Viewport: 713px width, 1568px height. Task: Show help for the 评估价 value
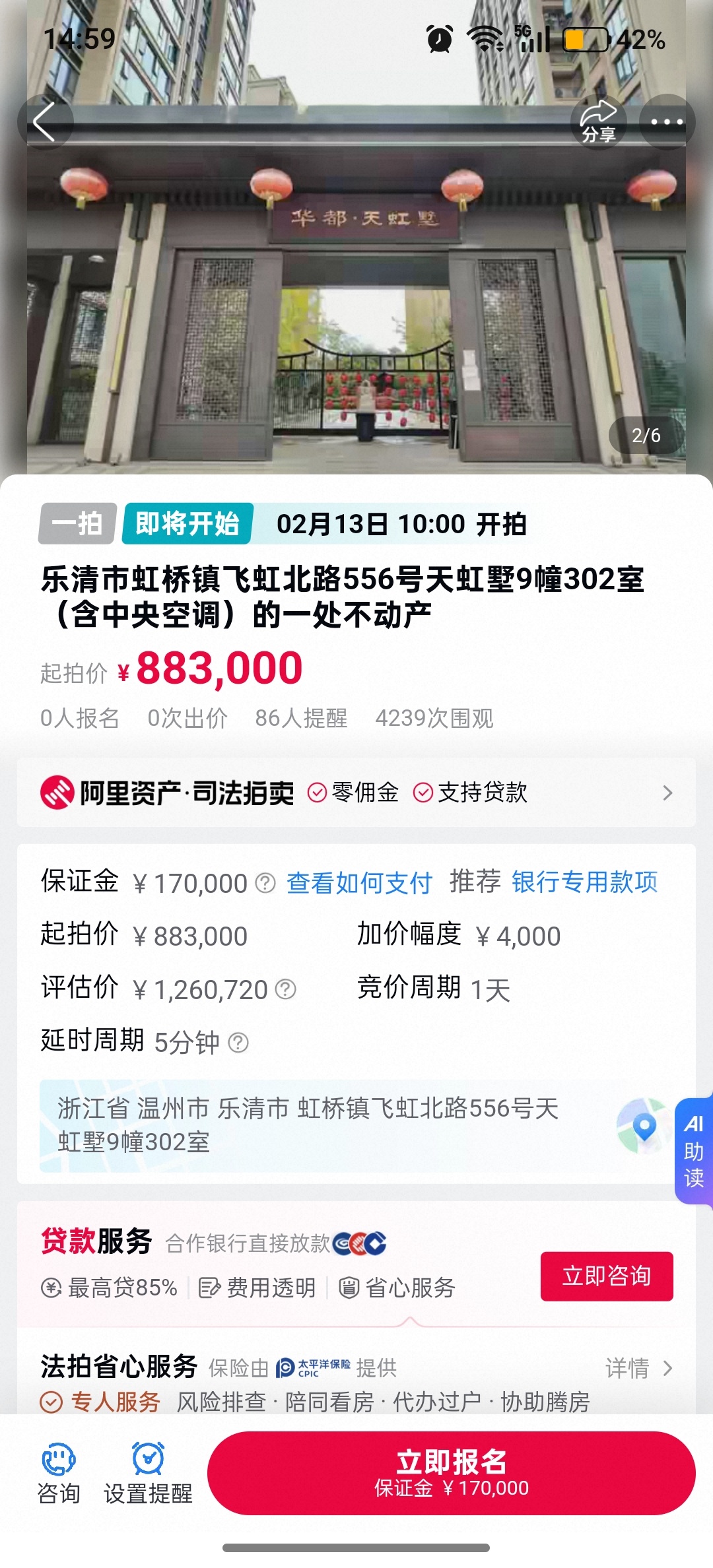coord(285,989)
